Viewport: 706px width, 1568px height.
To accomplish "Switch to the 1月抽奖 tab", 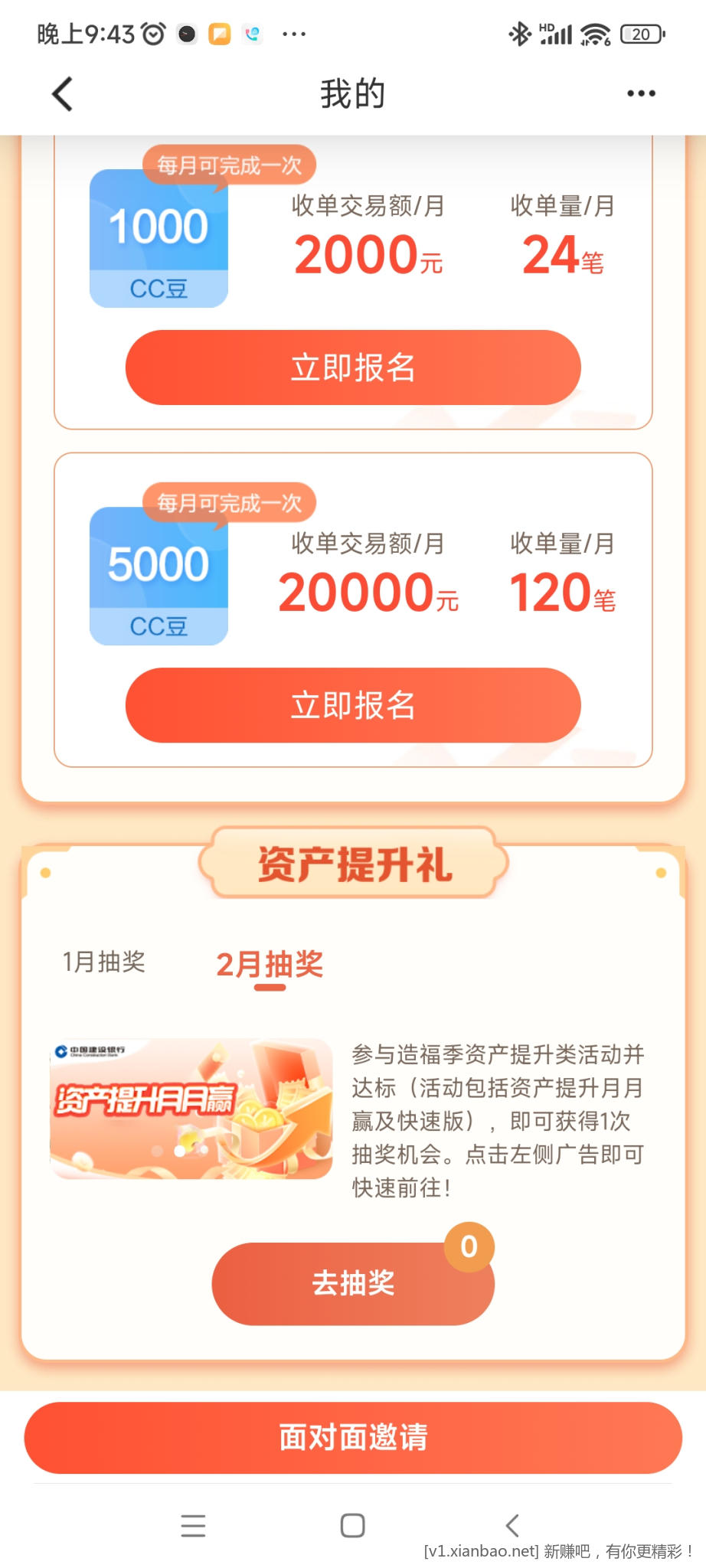I will pyautogui.click(x=103, y=962).
